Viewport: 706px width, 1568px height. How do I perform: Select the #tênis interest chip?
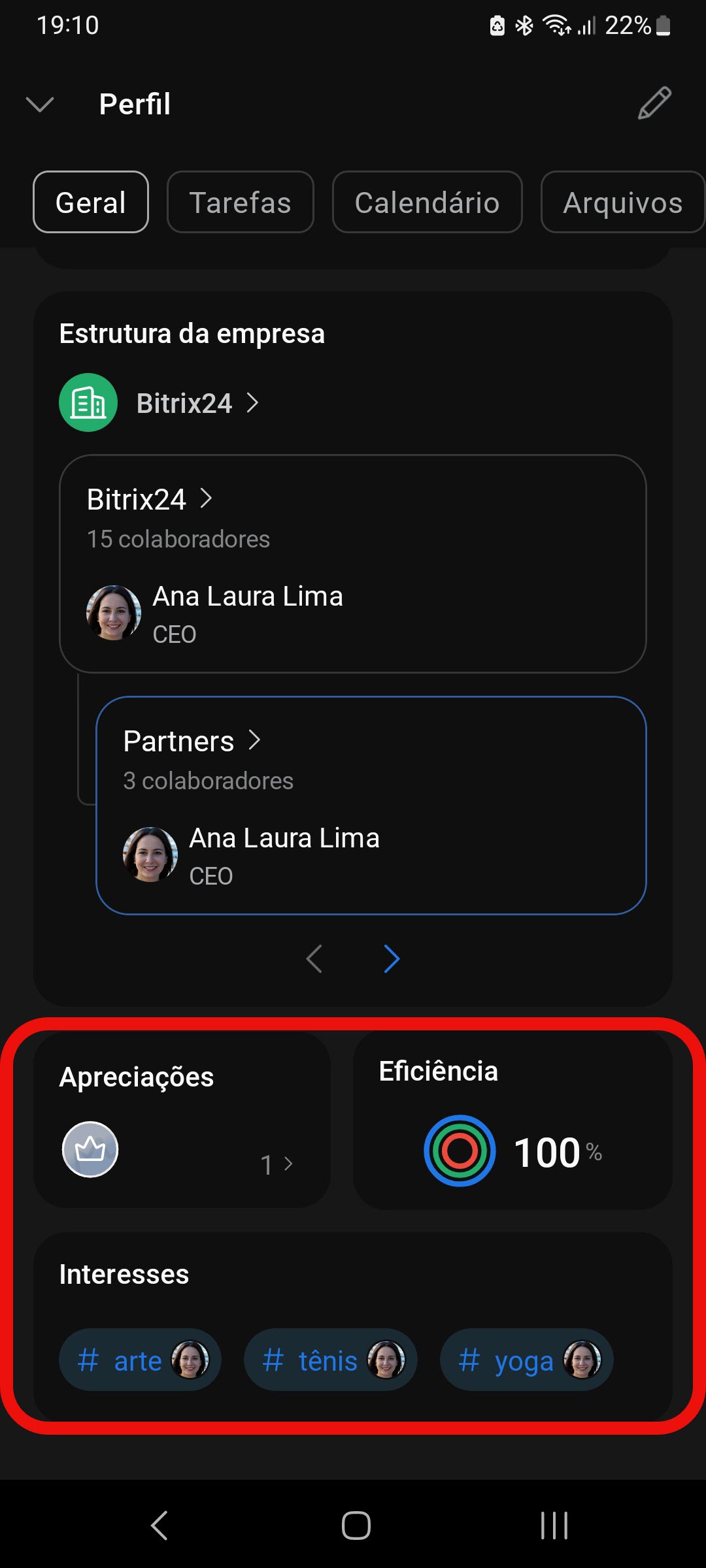click(330, 1360)
